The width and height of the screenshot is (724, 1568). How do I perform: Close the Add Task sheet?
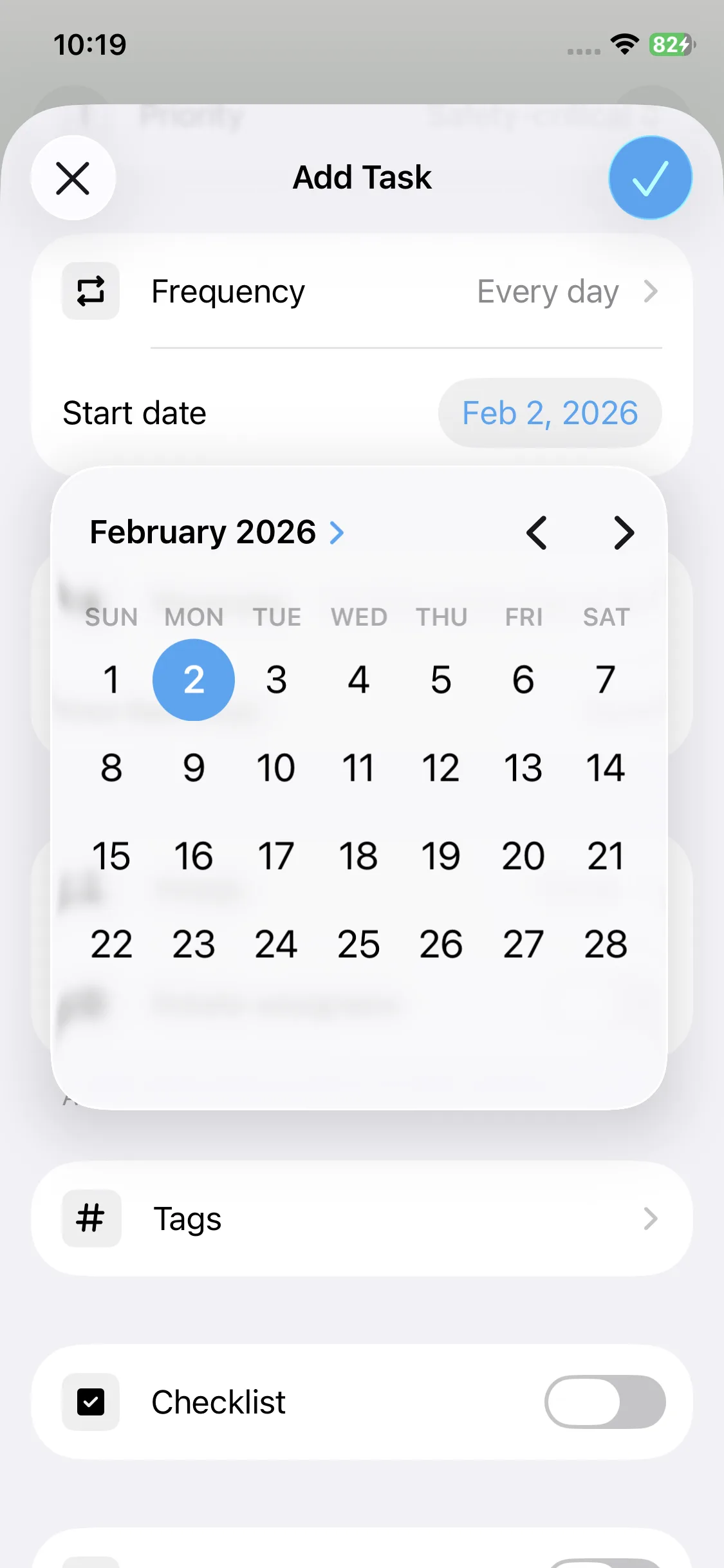[73, 178]
